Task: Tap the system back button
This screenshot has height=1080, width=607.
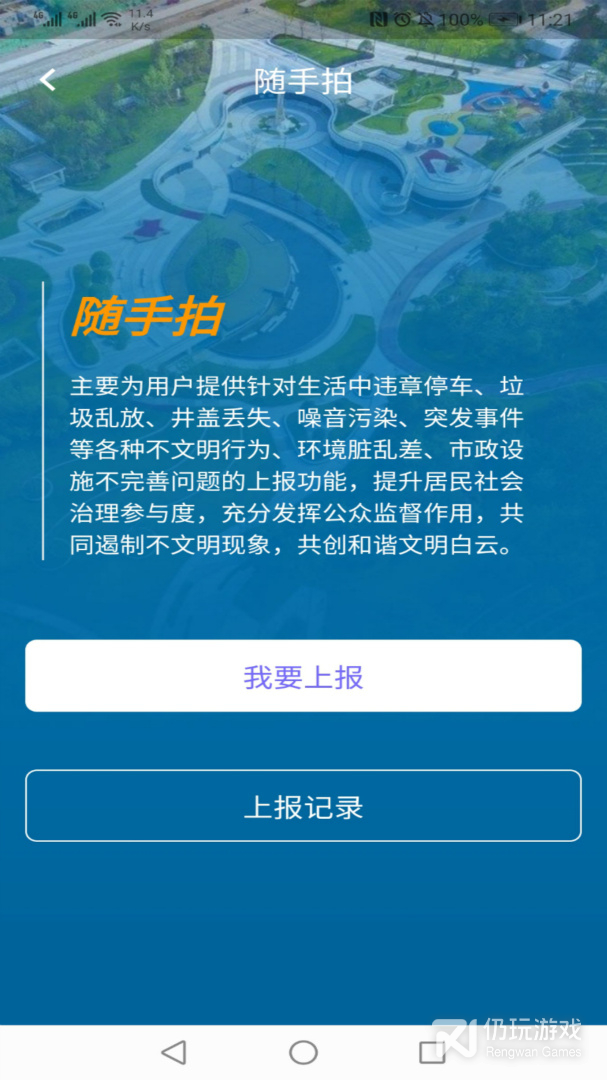Action: coord(173,1052)
